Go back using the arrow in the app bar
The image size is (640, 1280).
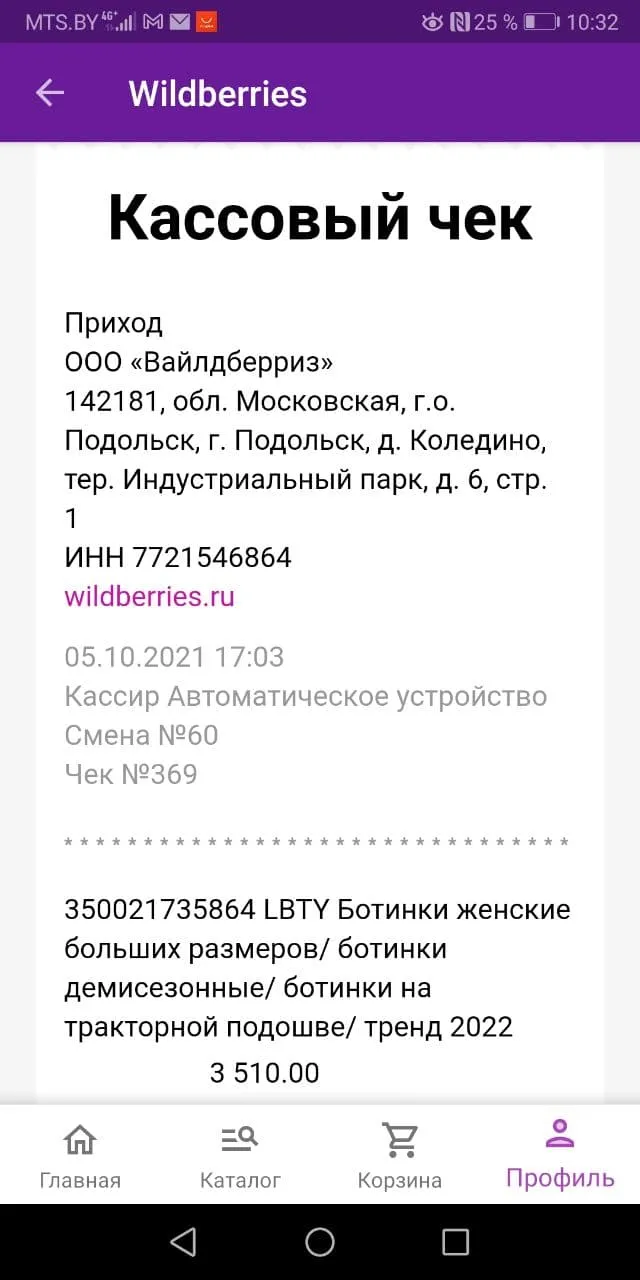49,93
